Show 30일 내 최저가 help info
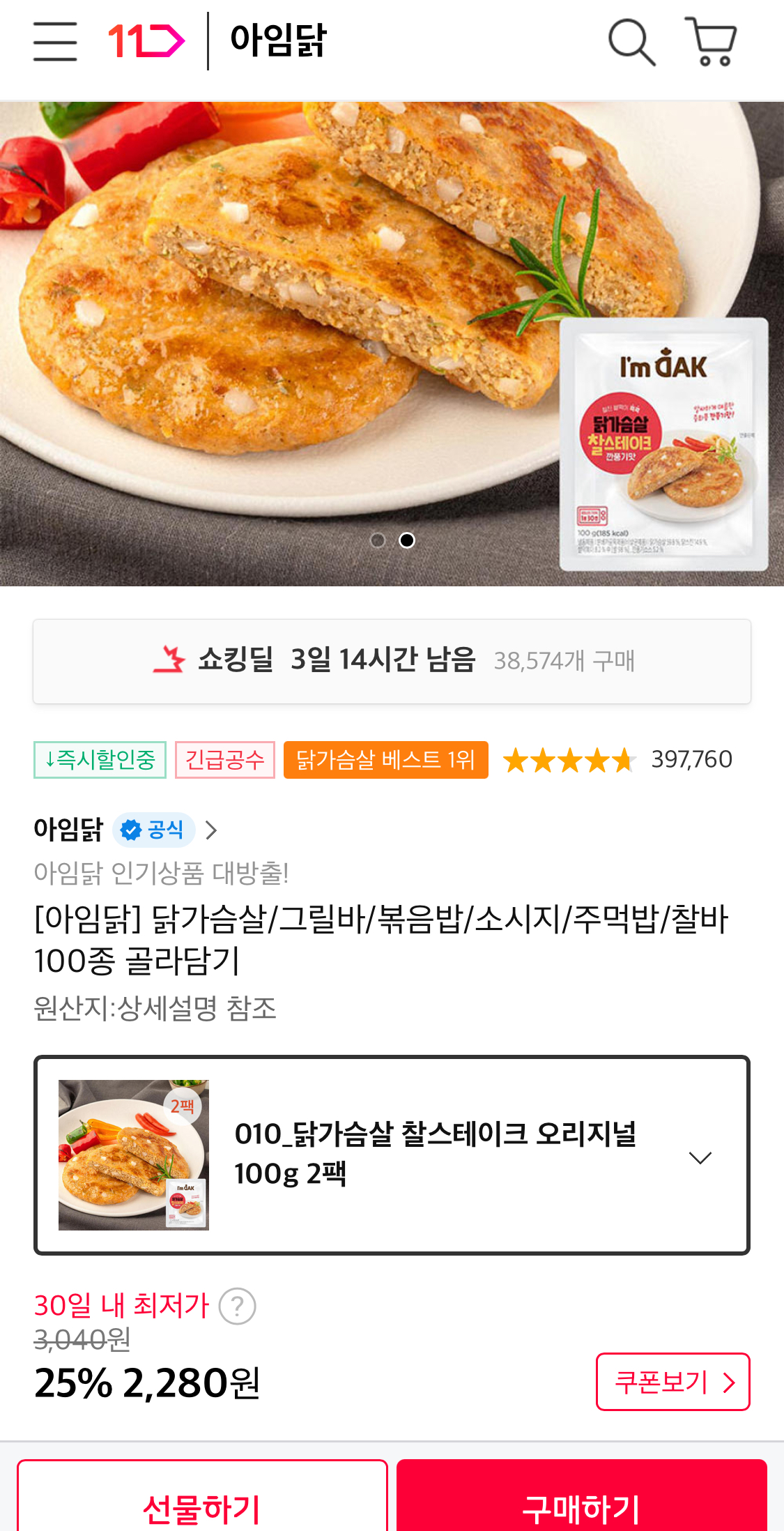 coord(238,1307)
